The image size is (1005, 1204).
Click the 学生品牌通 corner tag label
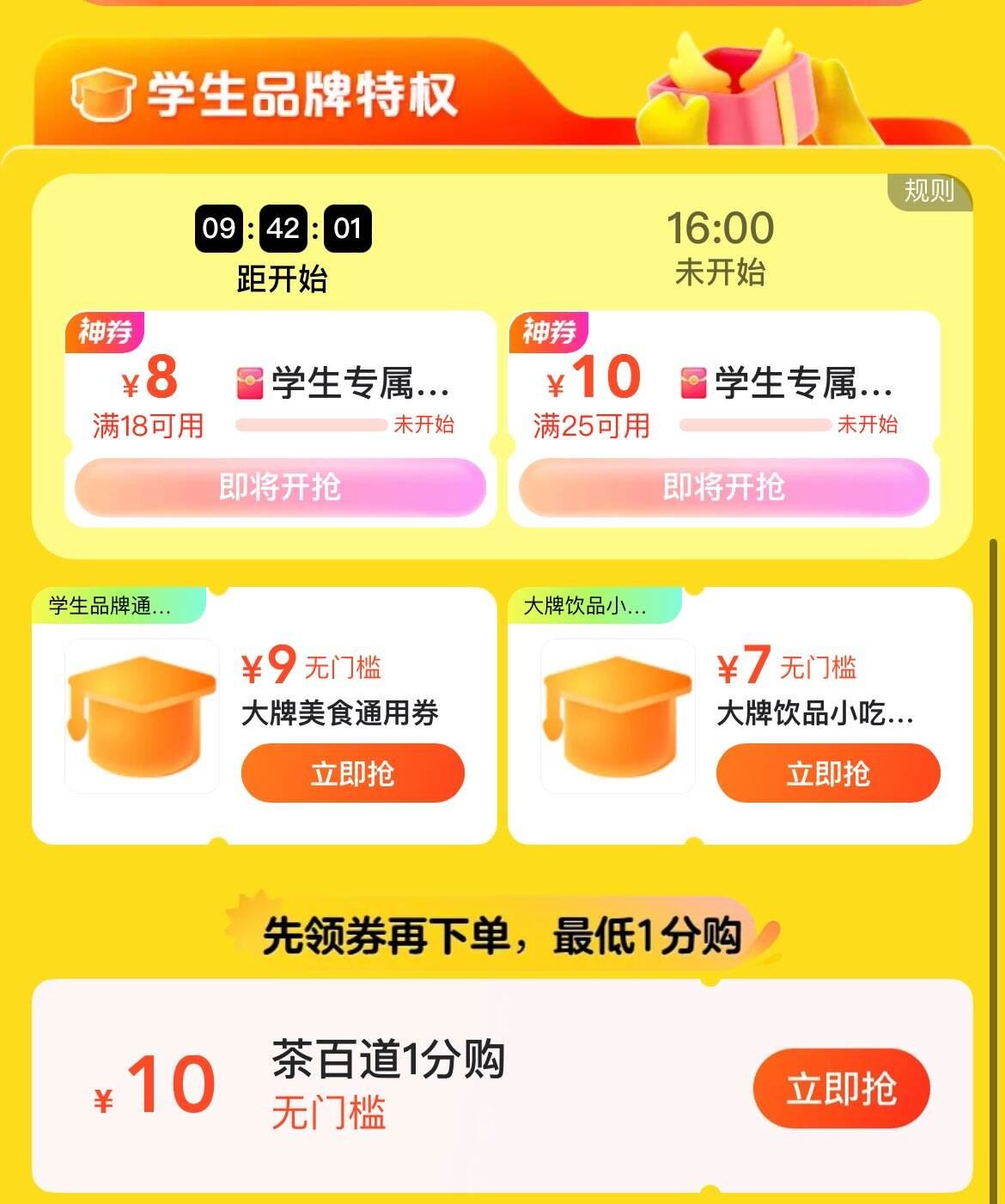point(112,605)
